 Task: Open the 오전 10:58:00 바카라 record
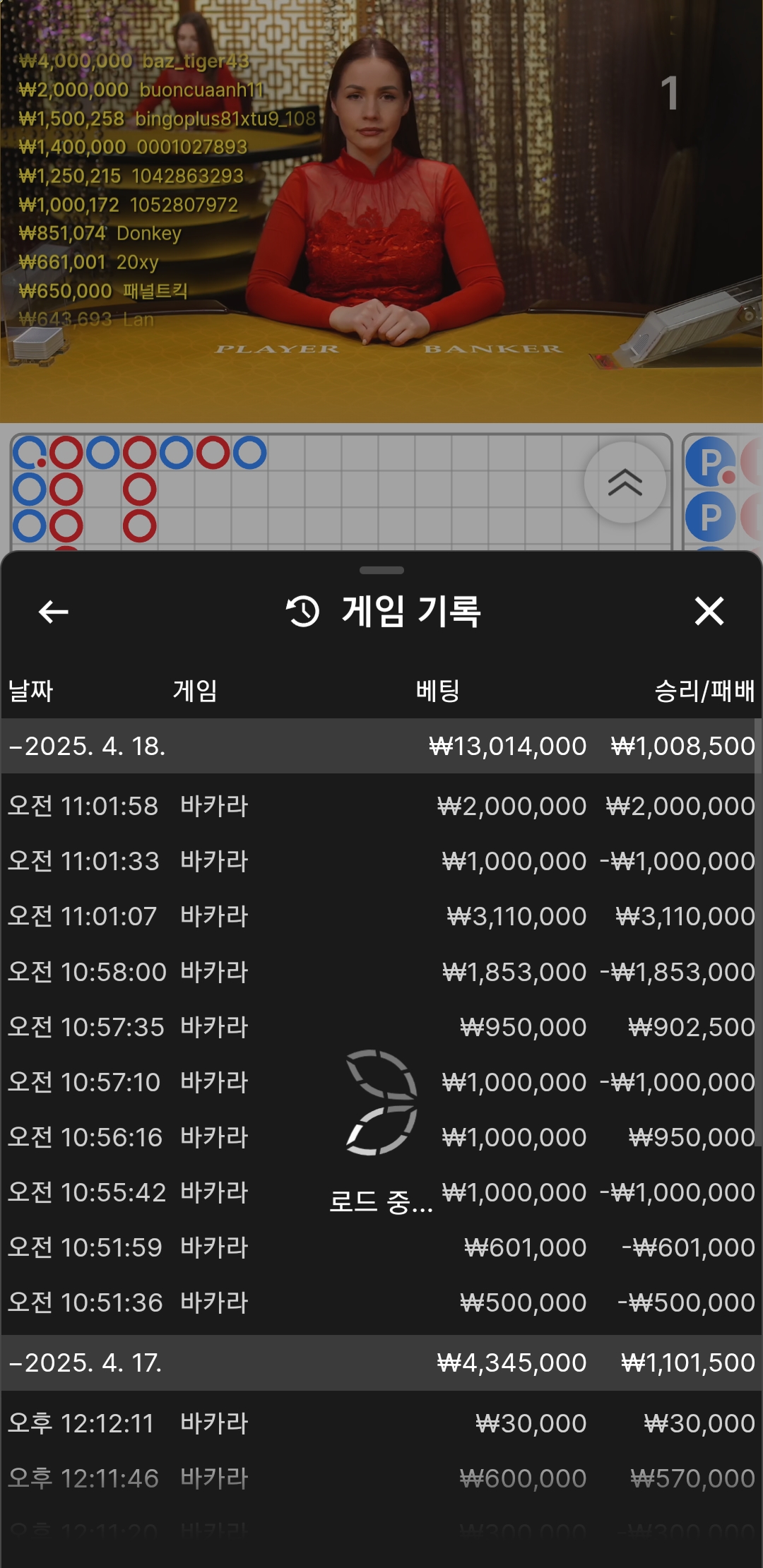[381, 973]
